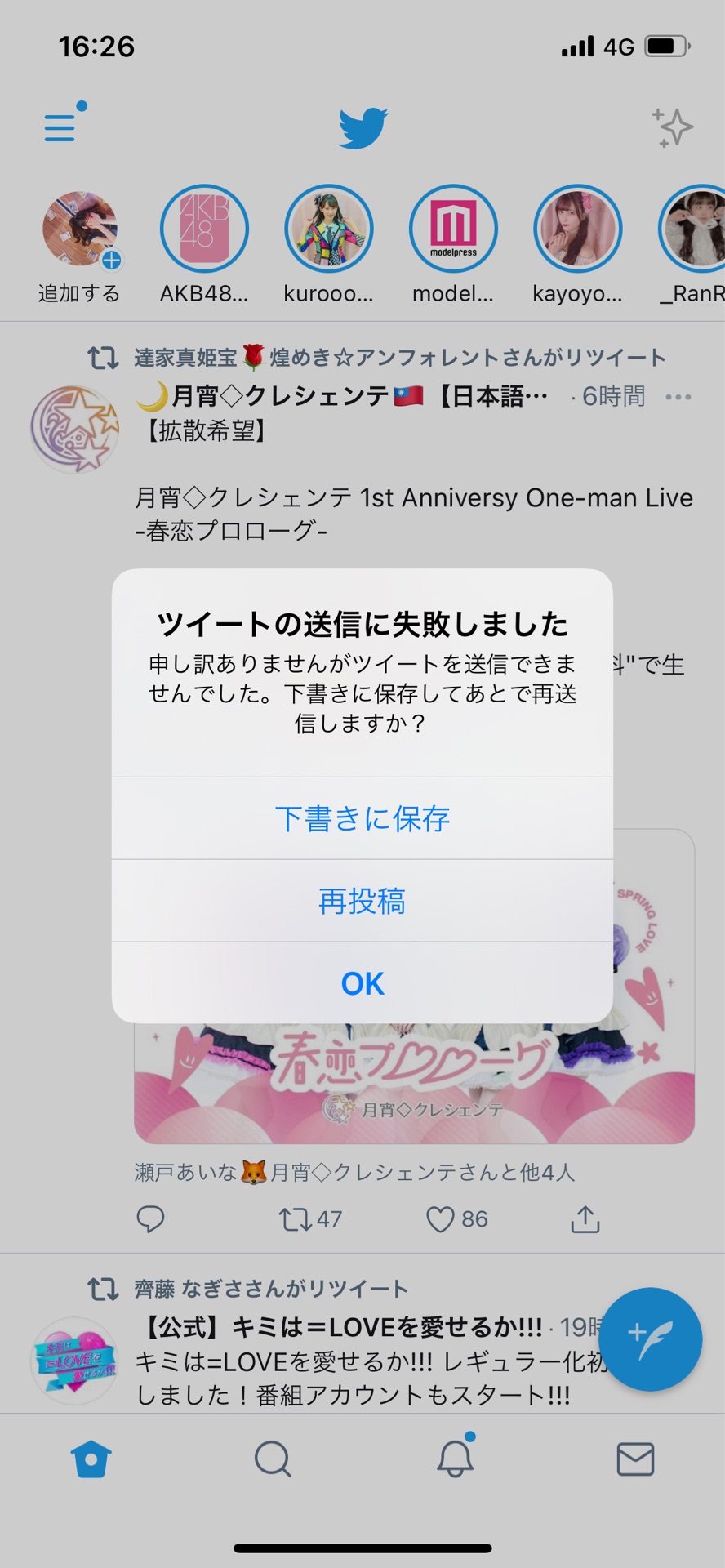This screenshot has width=725, height=1568.
Task: Go to the Home tab
Action: tap(91, 1459)
